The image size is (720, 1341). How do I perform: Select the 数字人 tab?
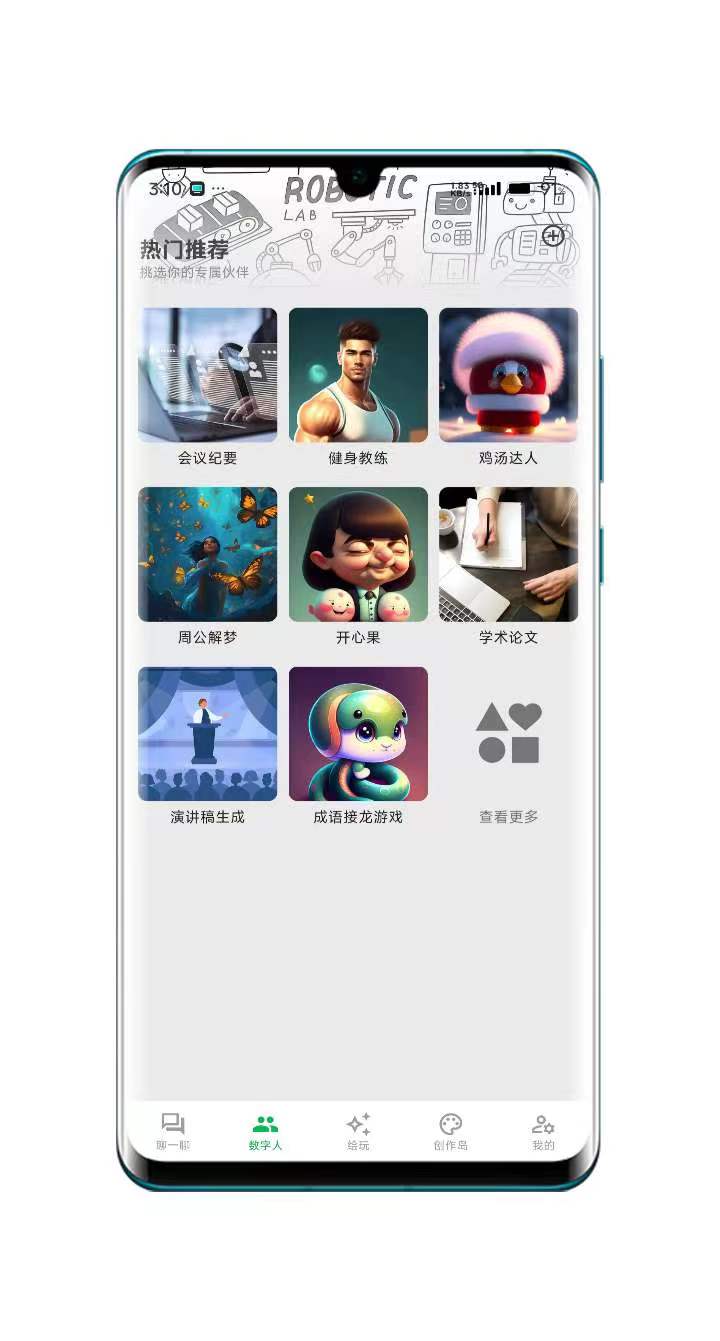265,1132
